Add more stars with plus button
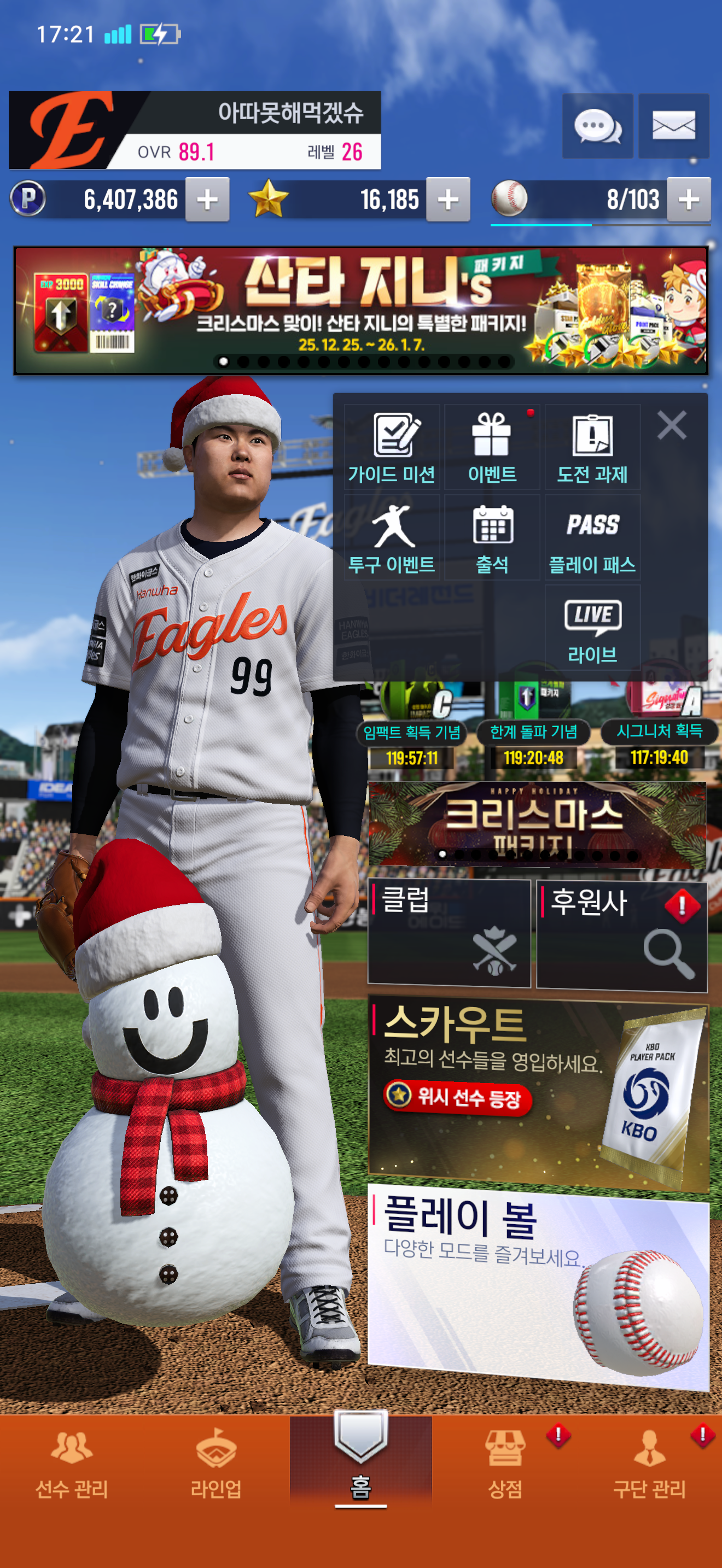Viewport: 722px width, 1568px height. (447, 200)
